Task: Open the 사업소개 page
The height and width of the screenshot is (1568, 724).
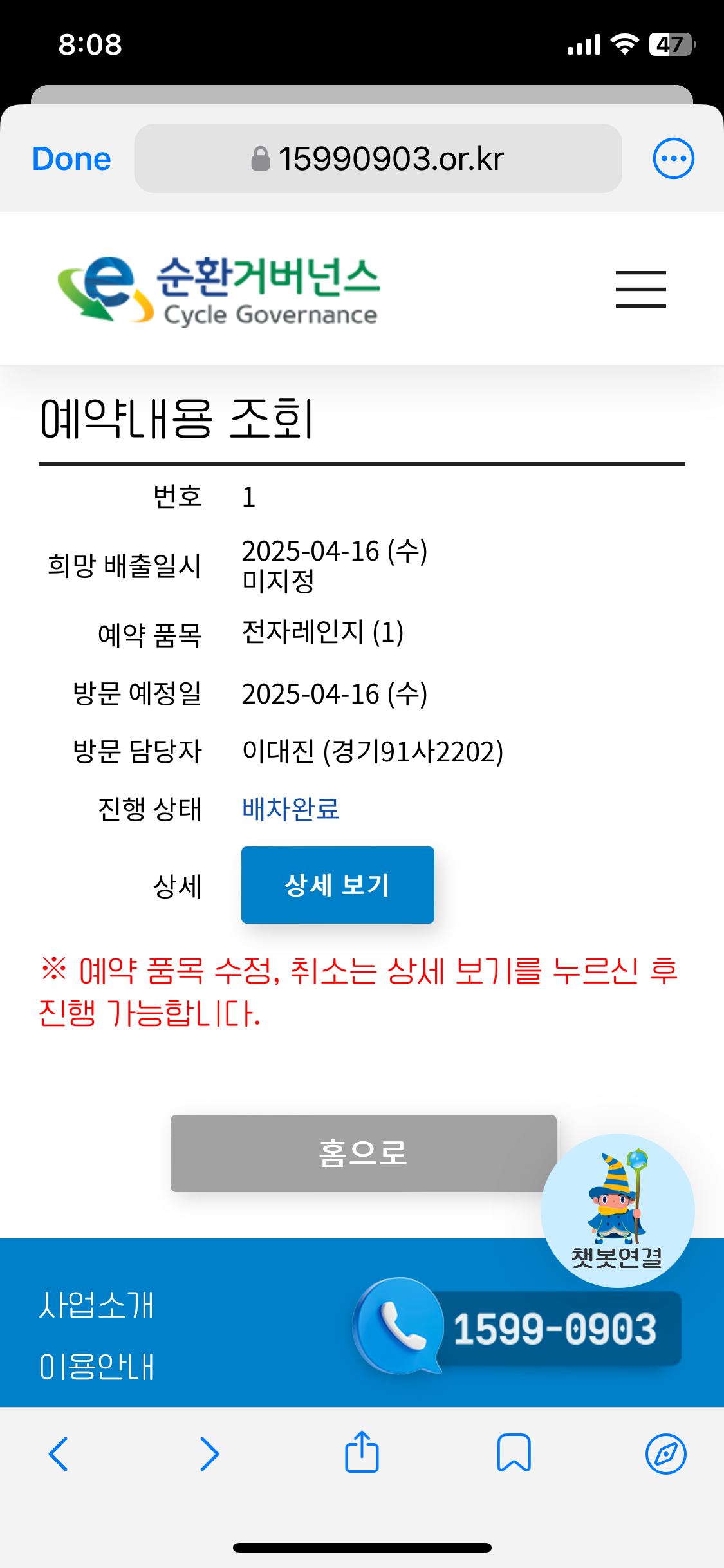Action: coord(97,1305)
